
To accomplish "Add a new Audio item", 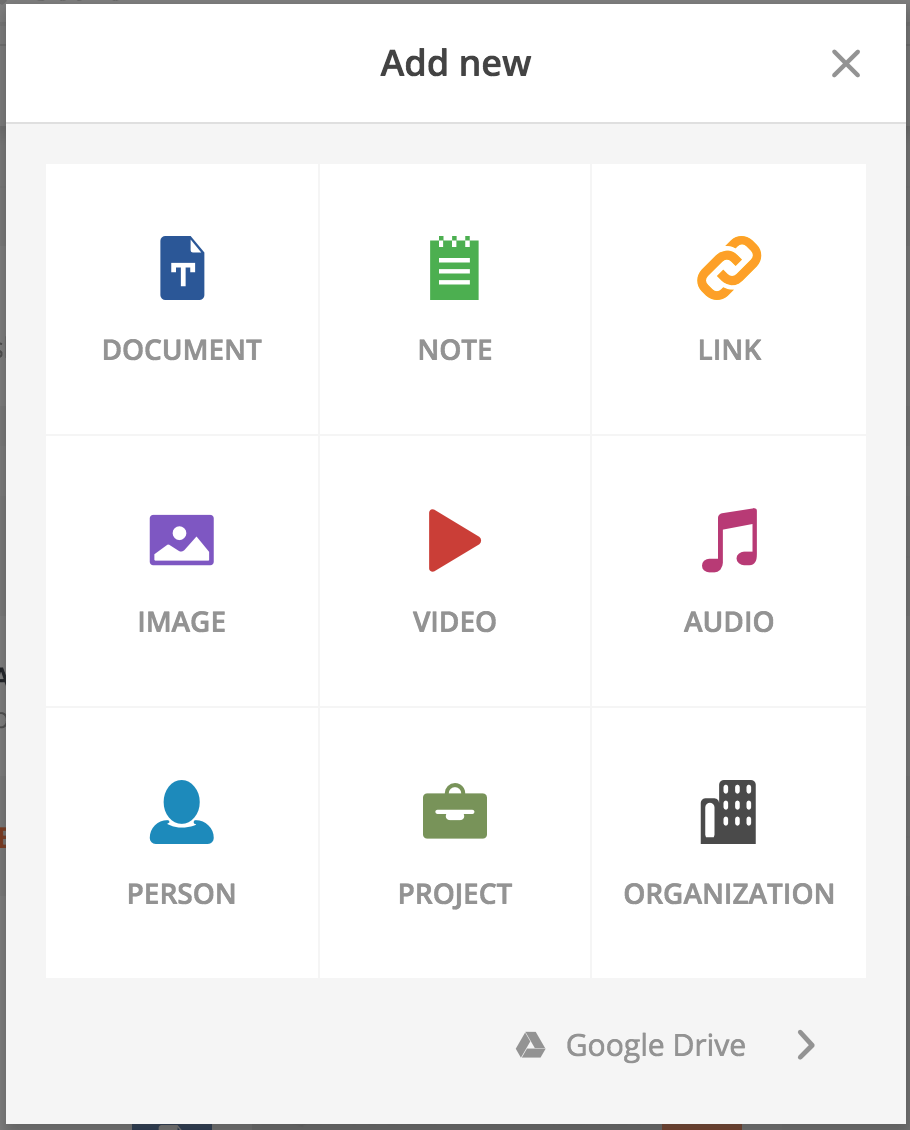I will click(x=729, y=571).
